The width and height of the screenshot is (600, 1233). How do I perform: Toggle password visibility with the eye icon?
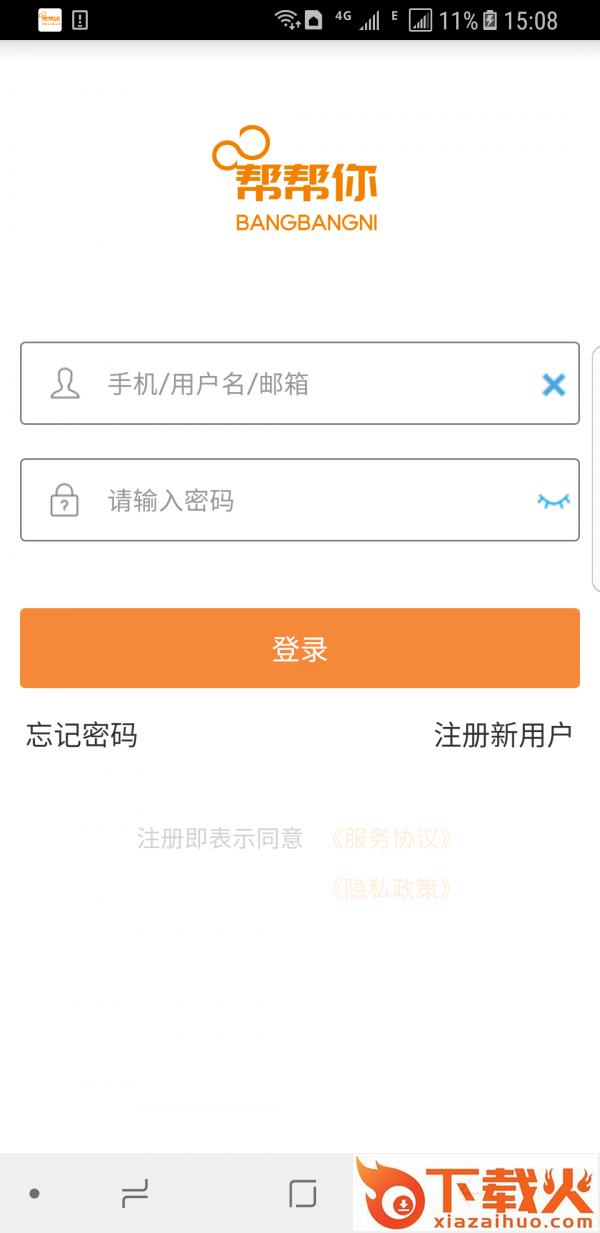coord(553,500)
